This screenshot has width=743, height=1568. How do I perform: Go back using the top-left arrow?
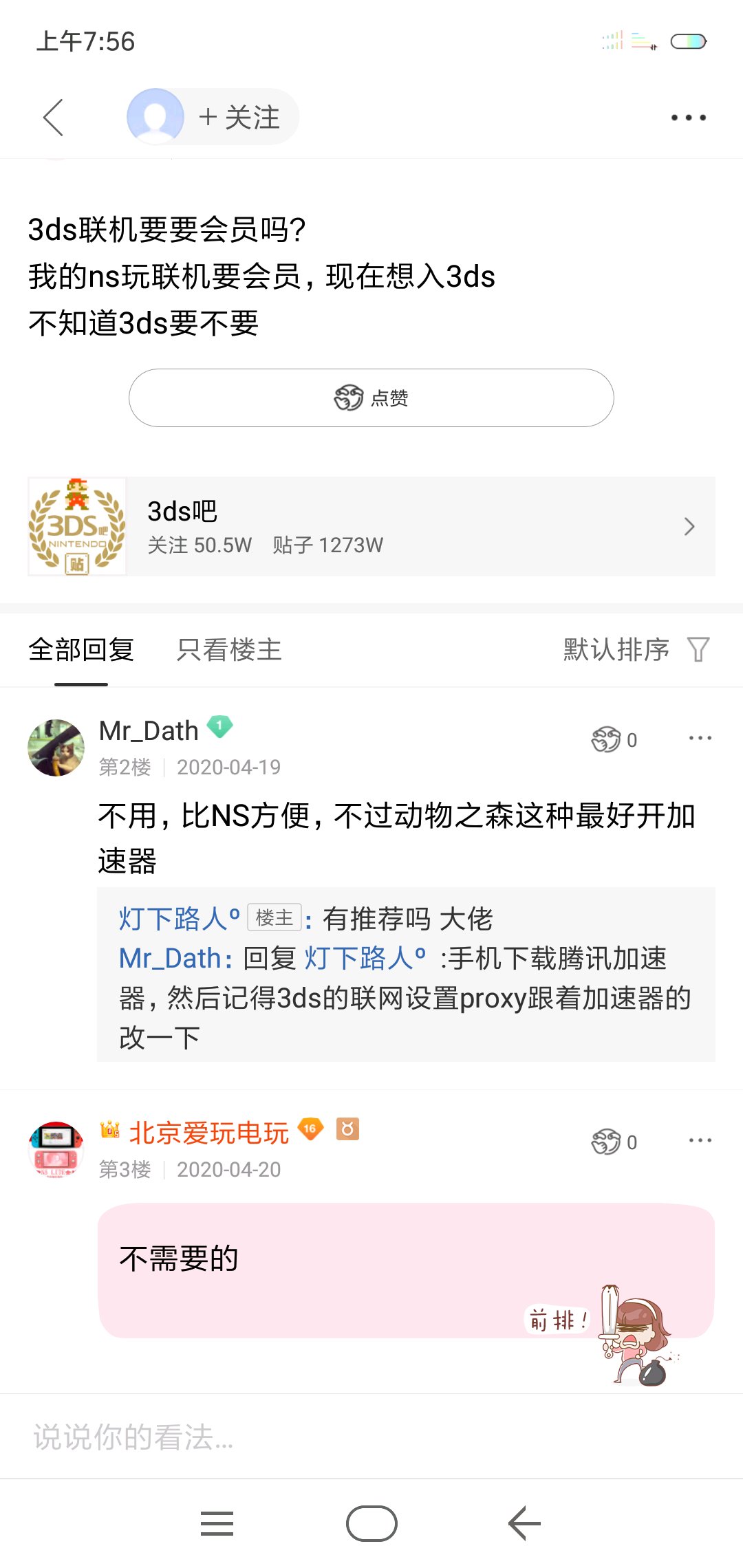53,117
